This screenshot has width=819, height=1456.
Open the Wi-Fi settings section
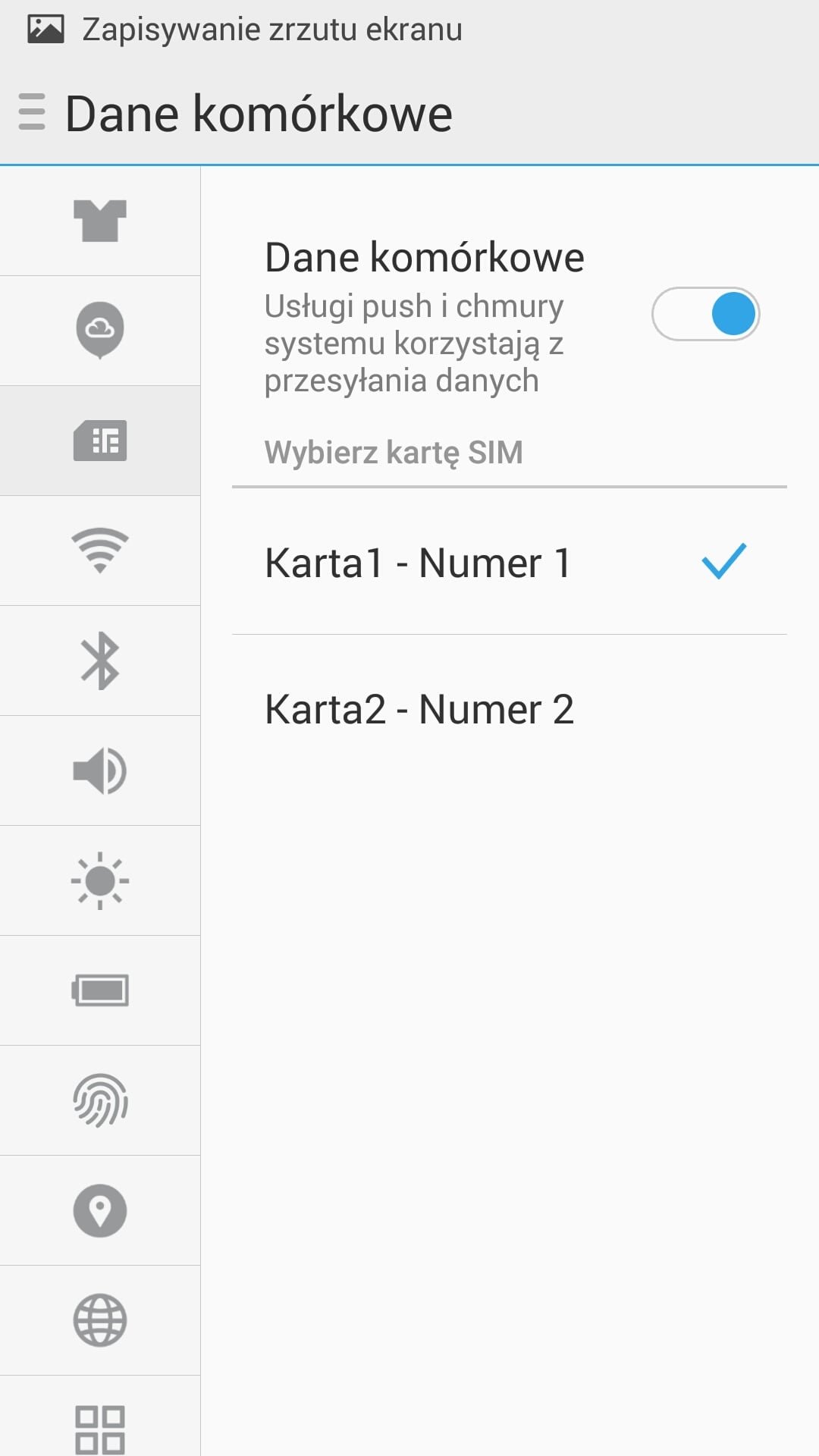[x=100, y=551]
